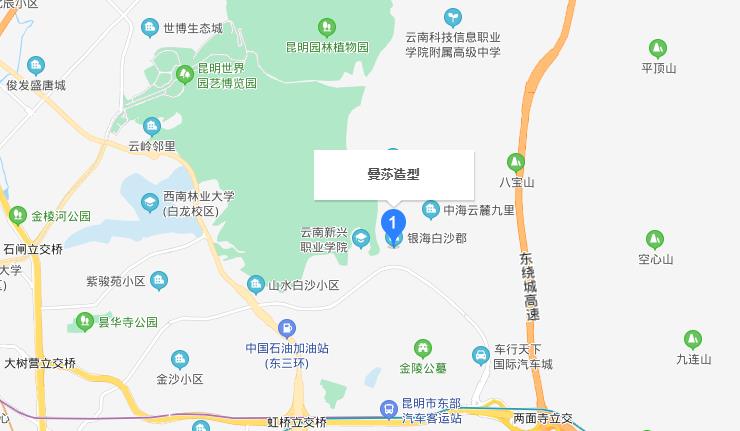The height and width of the screenshot is (431, 740).
Task: Select the 银海白沙郡 place on the map
Action: pos(437,239)
